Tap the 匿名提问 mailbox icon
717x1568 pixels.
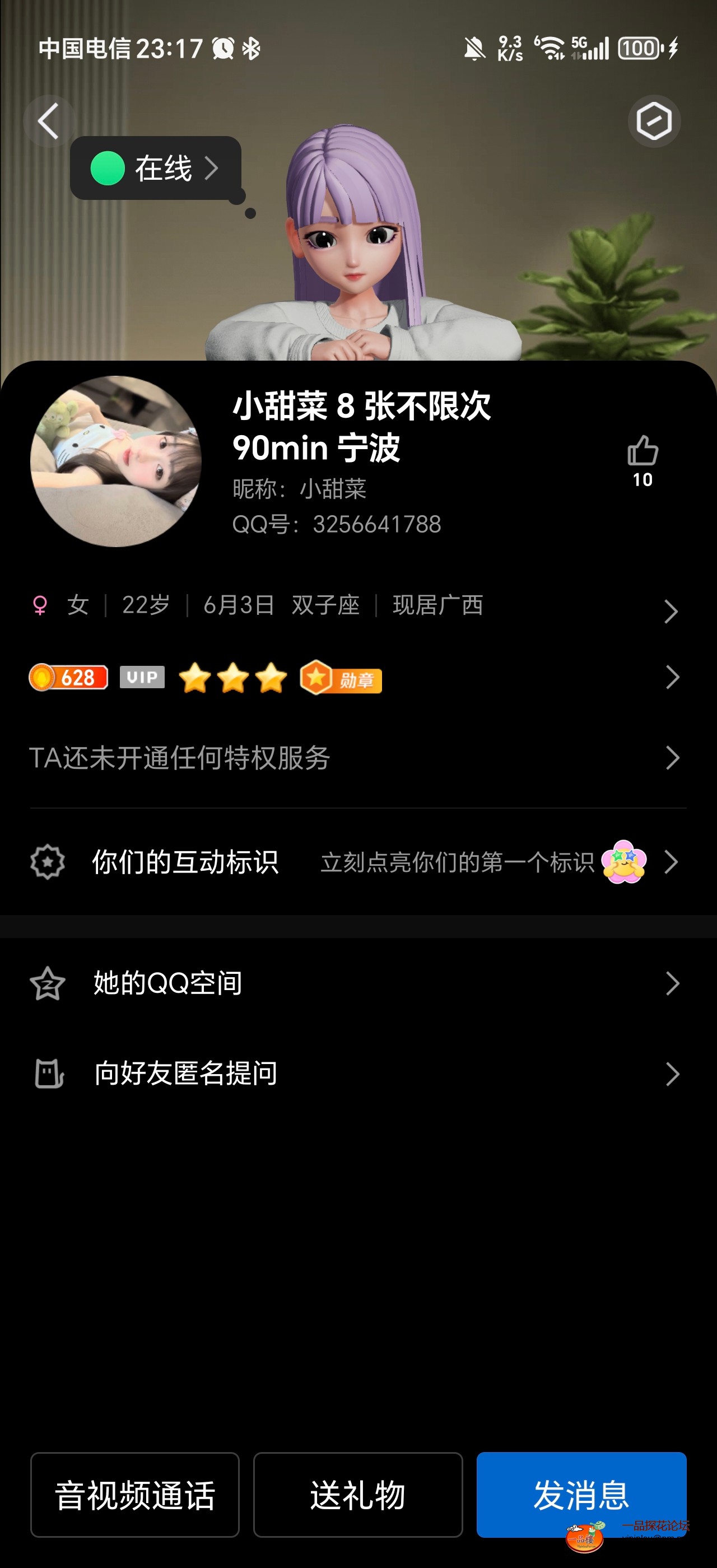pos(49,1074)
